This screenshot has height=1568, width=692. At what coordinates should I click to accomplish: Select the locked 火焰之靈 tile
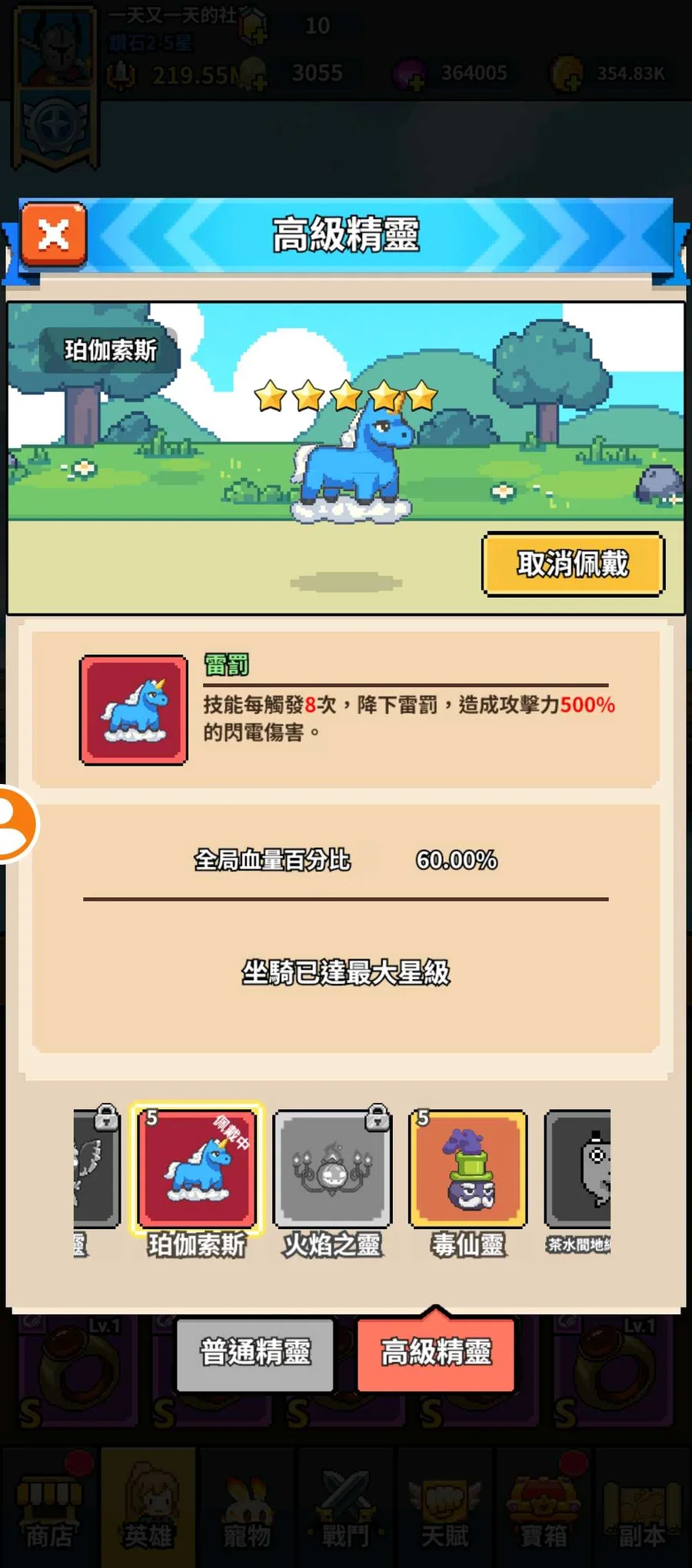(x=332, y=1168)
